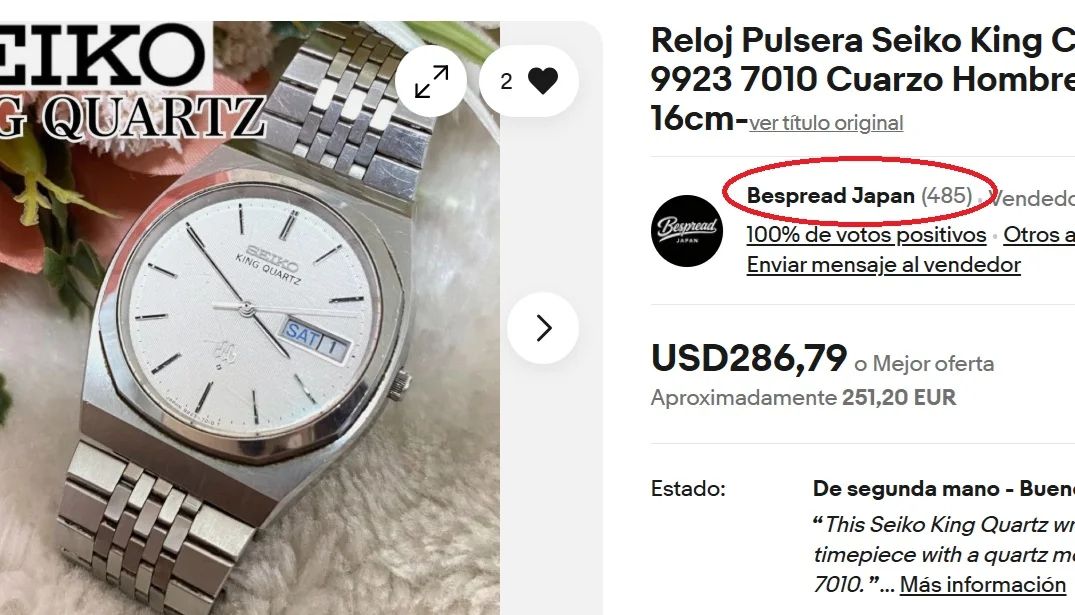Open 'ver título original' link
1075x615 pixels.
pos(826,123)
